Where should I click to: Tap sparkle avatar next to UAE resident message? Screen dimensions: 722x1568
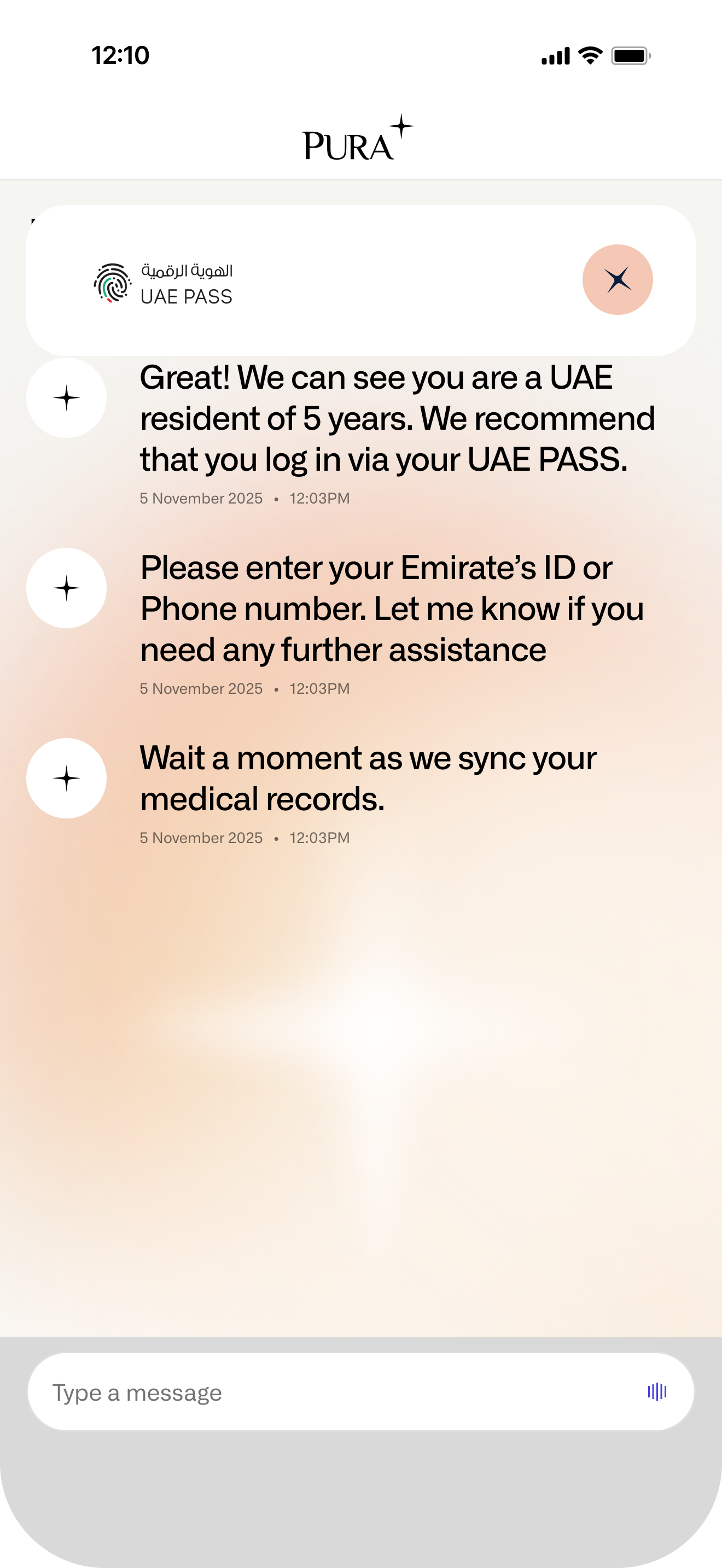click(x=66, y=397)
